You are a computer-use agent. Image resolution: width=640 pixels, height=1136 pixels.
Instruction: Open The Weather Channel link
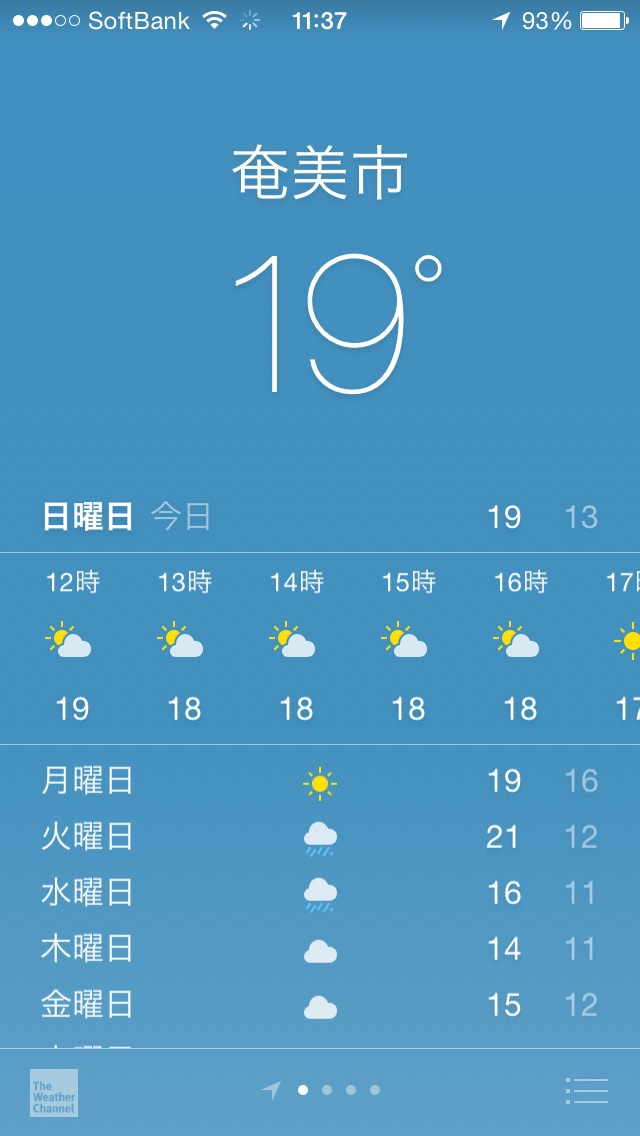tap(54, 1093)
